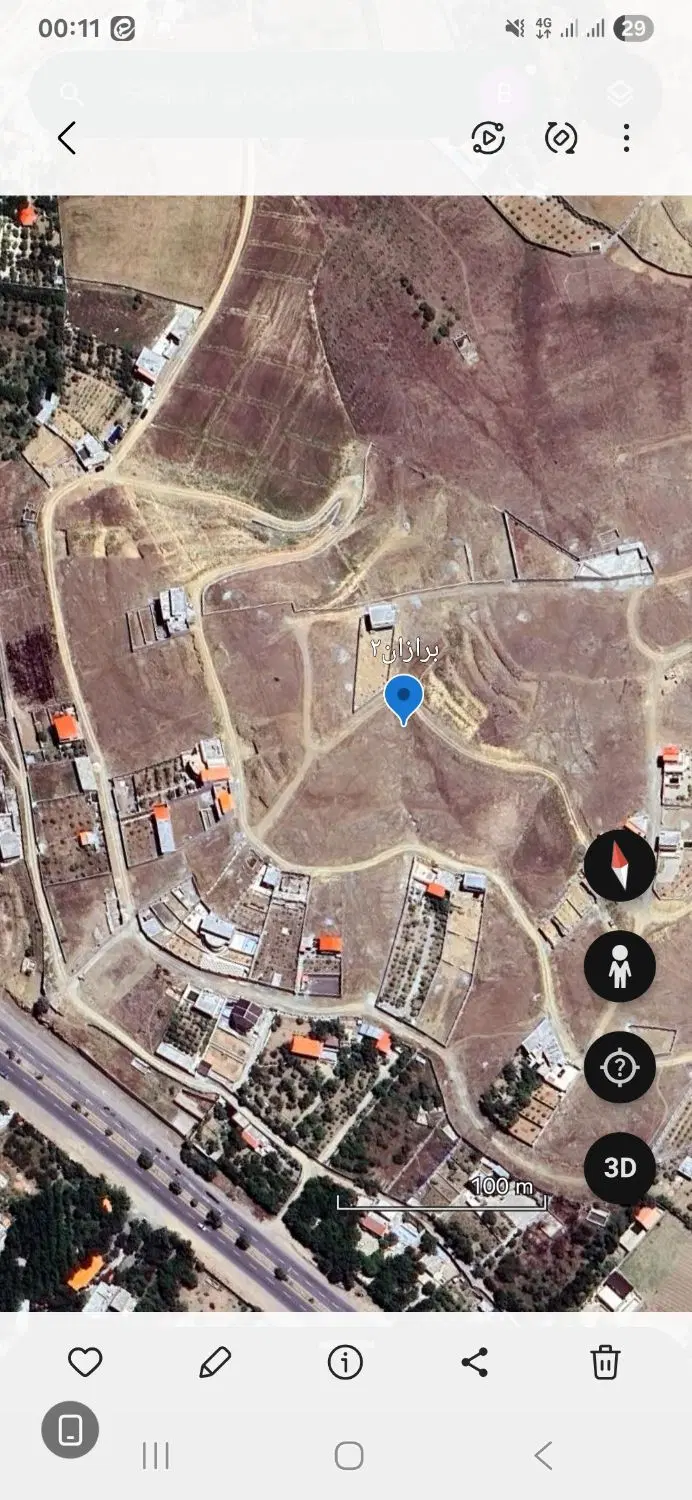Delete image using trash icon
Screen dimensions: 692x1500
coord(605,1362)
